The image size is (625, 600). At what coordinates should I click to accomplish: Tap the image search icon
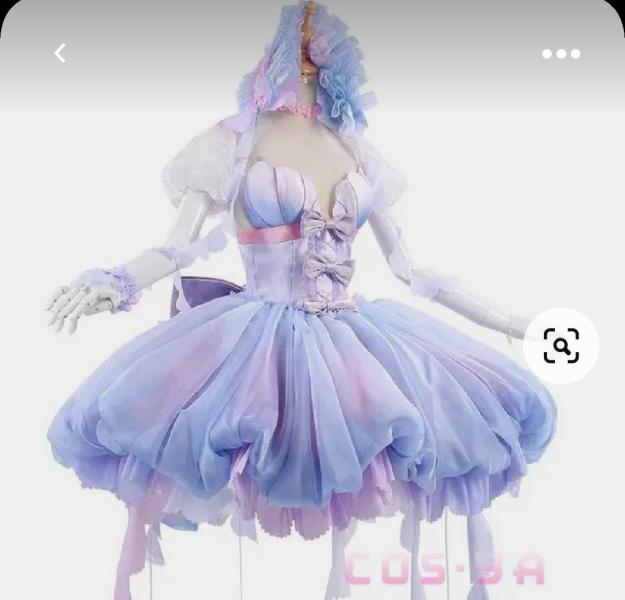click(x=561, y=346)
